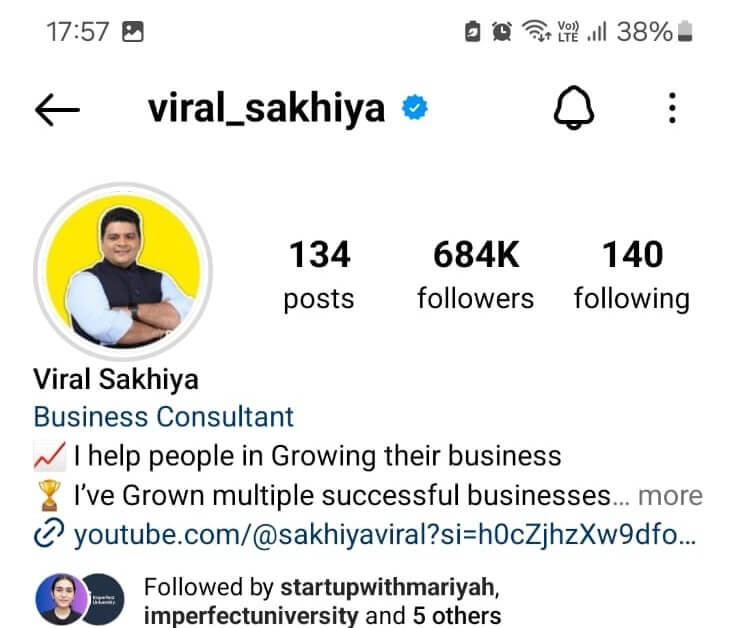Go back using the arrow icon
Screen dimensions: 738x628
coord(57,110)
